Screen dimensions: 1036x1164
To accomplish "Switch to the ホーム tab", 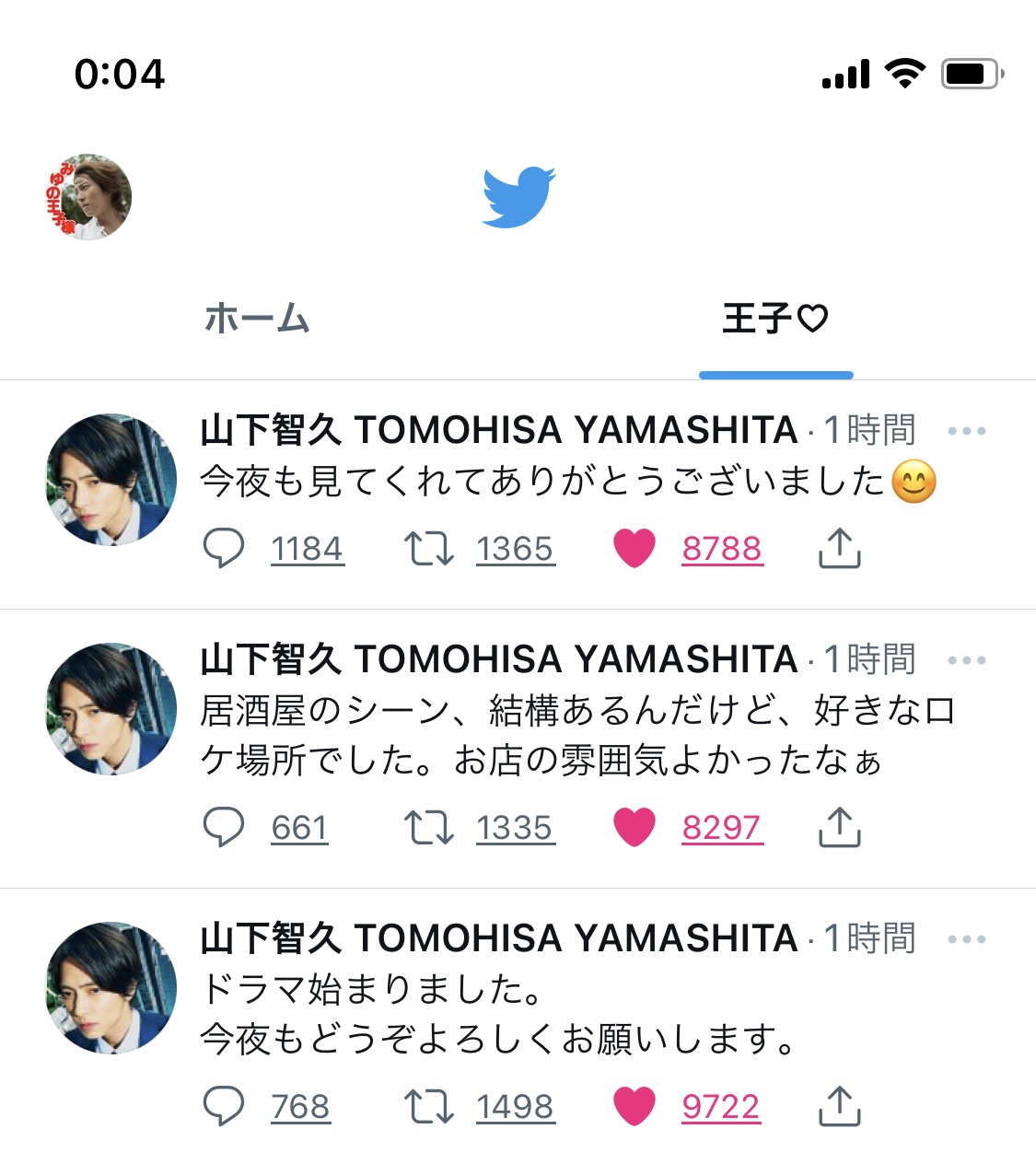I will [x=257, y=319].
